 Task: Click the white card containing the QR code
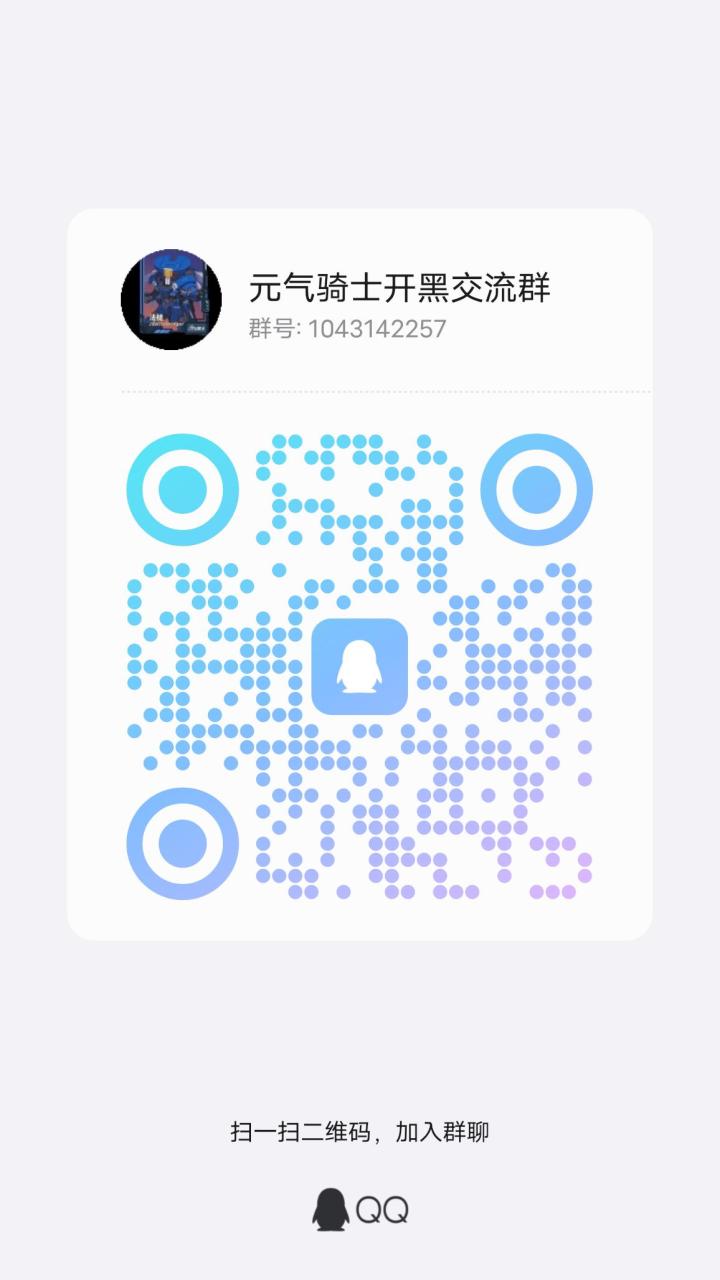360,575
